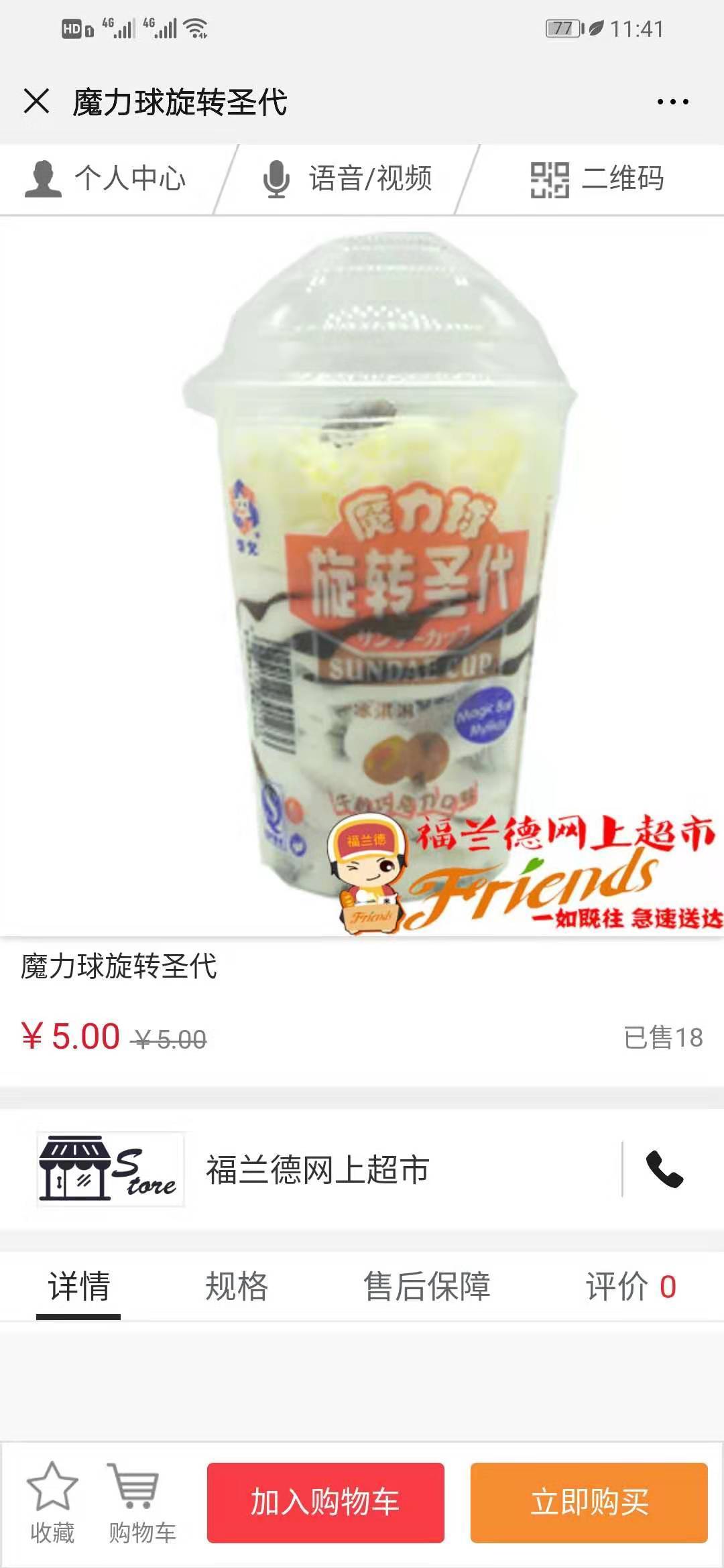The height and width of the screenshot is (1568, 724).
Task: Open 语音/视频 voice and video
Action: tap(347, 179)
